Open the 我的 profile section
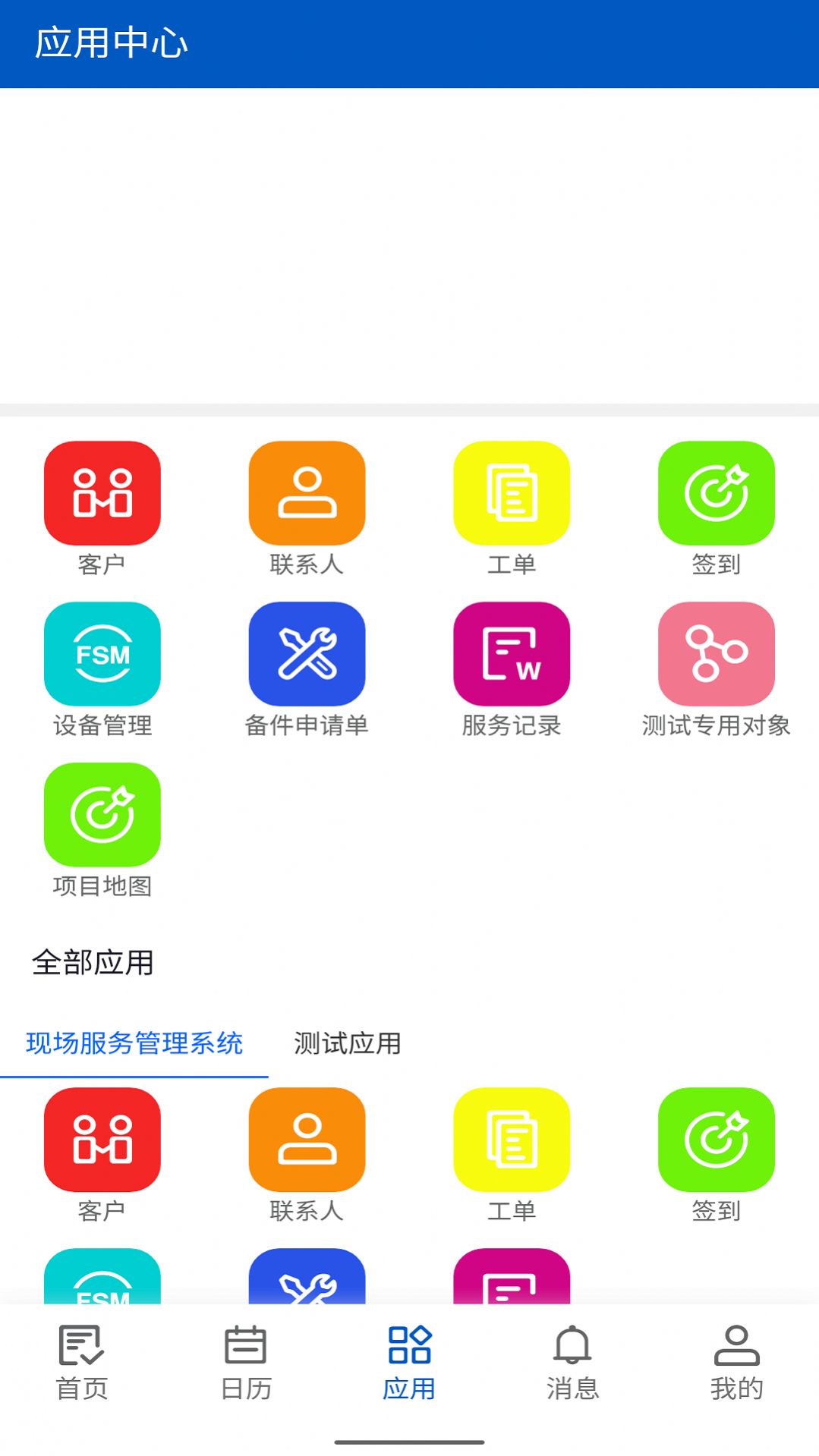Screen dimensions: 819x1456 coord(737,1362)
